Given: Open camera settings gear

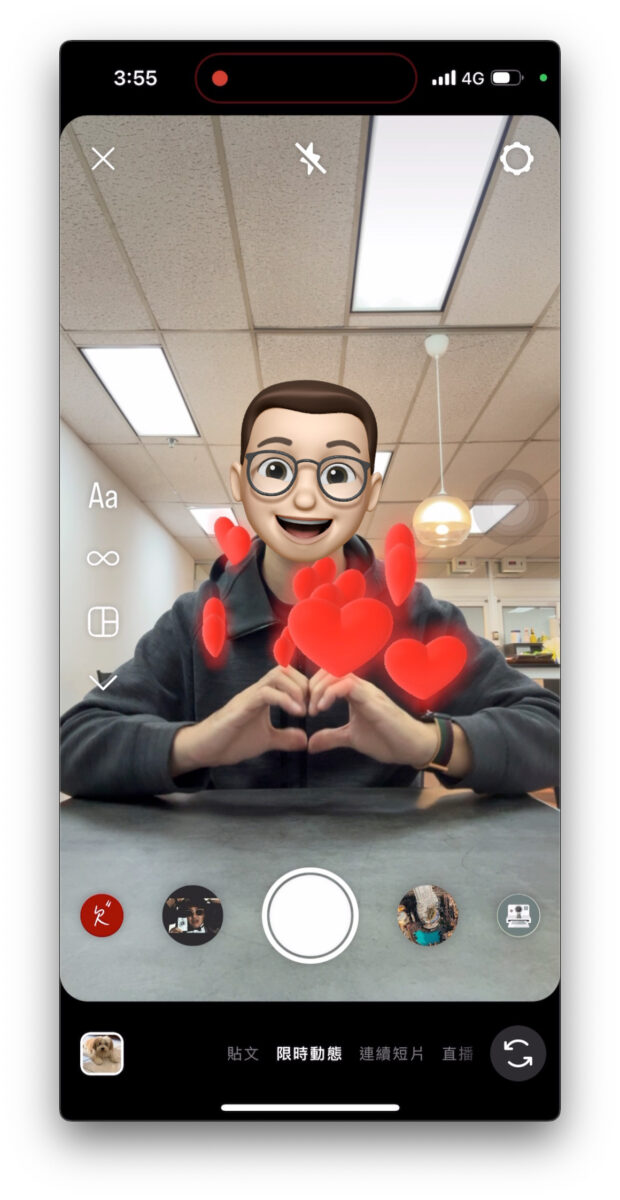Looking at the screenshot, I should (516, 159).
